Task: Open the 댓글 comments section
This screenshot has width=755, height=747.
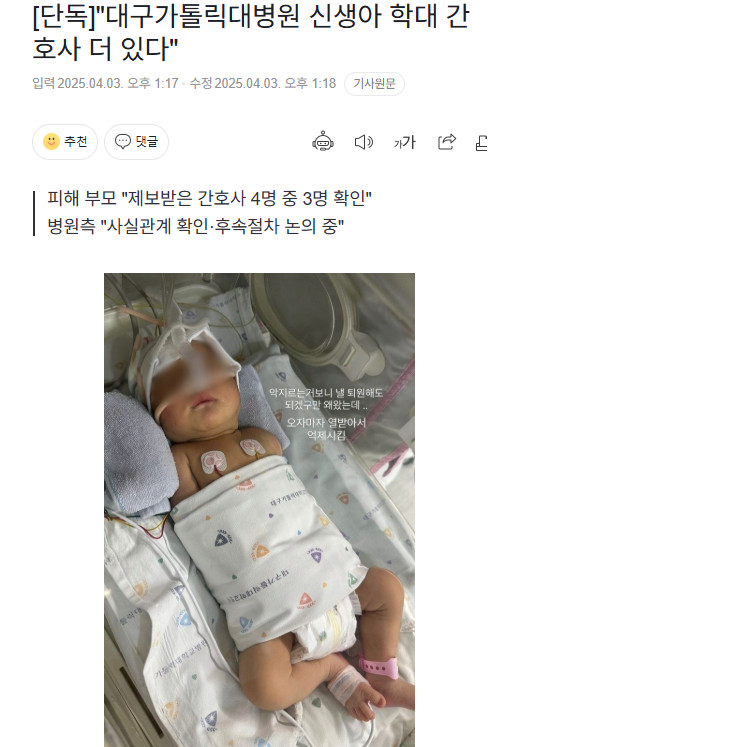Action: [136, 142]
